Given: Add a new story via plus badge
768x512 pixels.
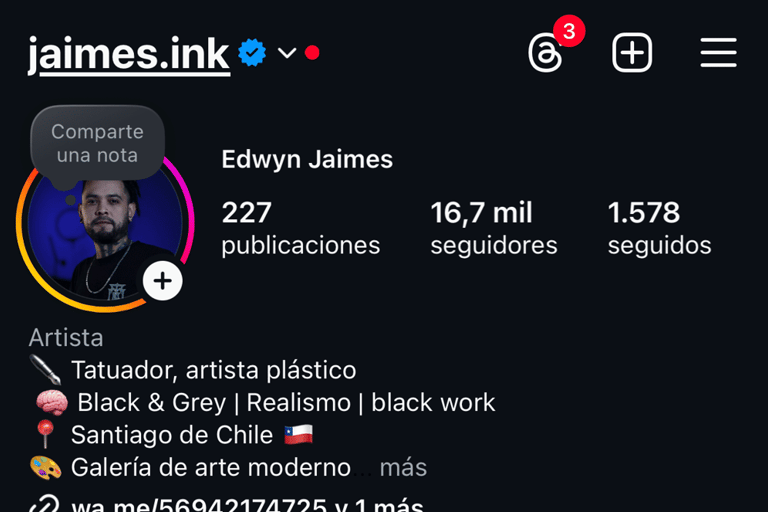Looking at the screenshot, I should click(163, 282).
